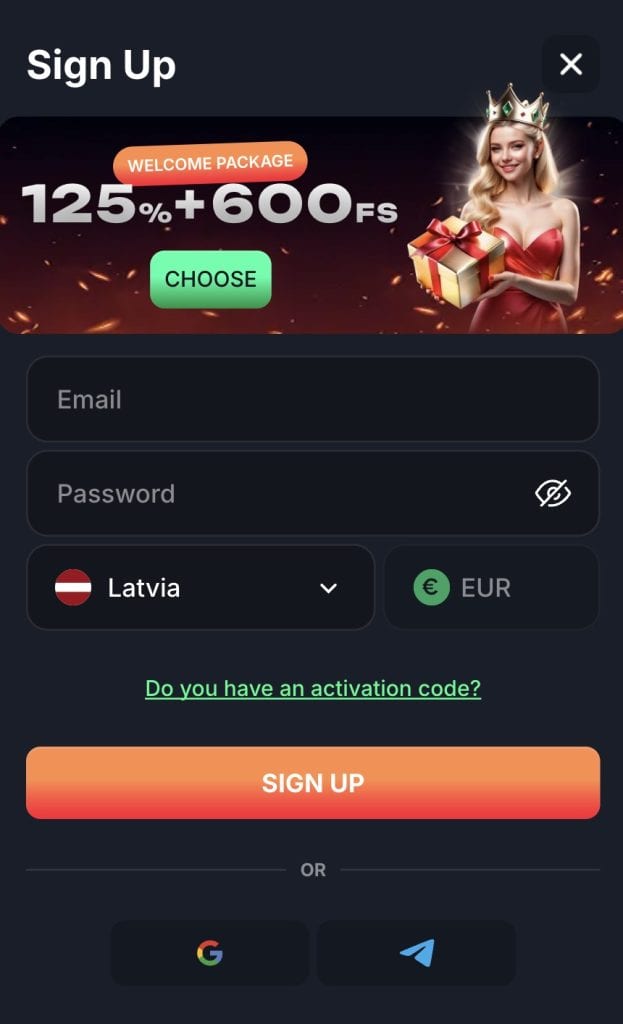Close the Sign Up dialog
The height and width of the screenshot is (1024, 623).
(x=570, y=65)
